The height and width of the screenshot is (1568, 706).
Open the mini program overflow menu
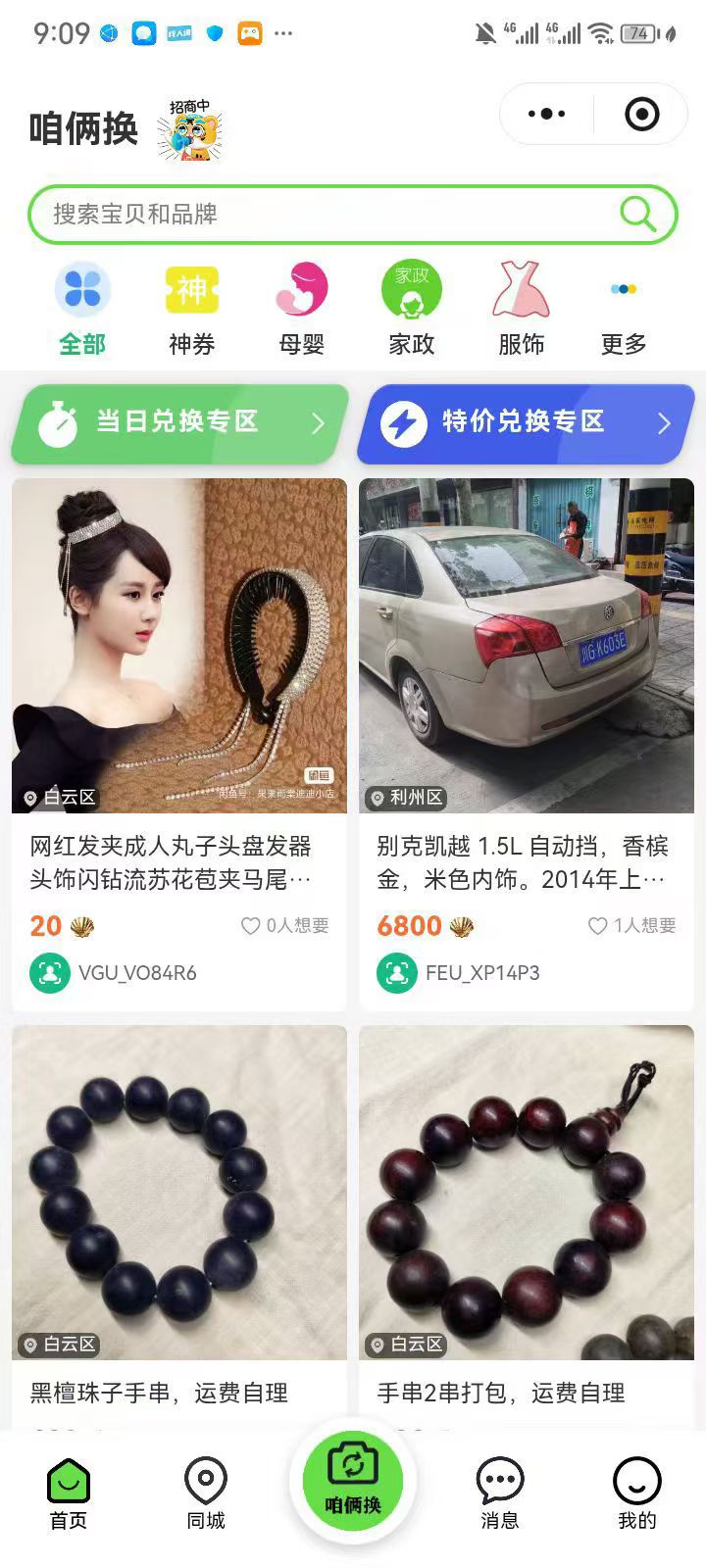coord(546,114)
